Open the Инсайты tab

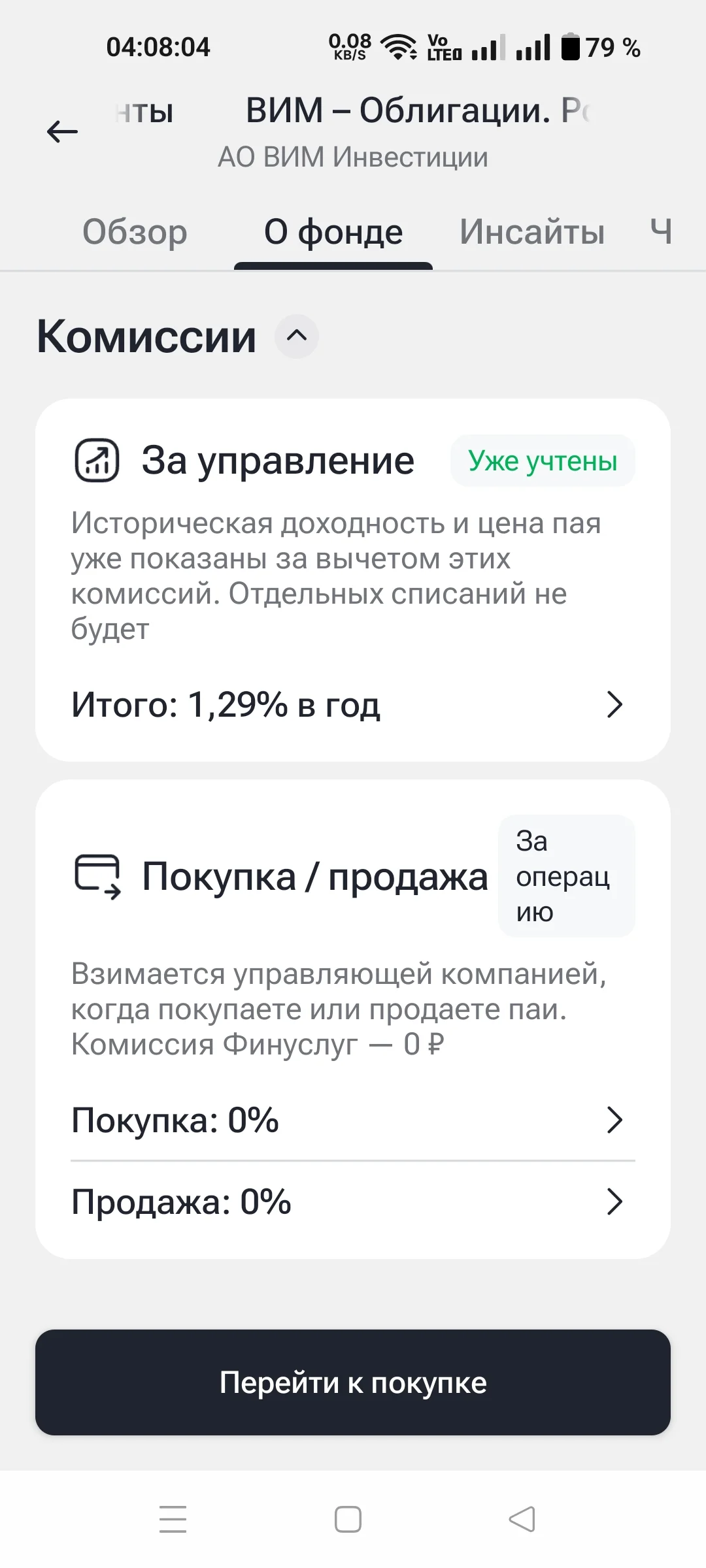click(x=532, y=232)
